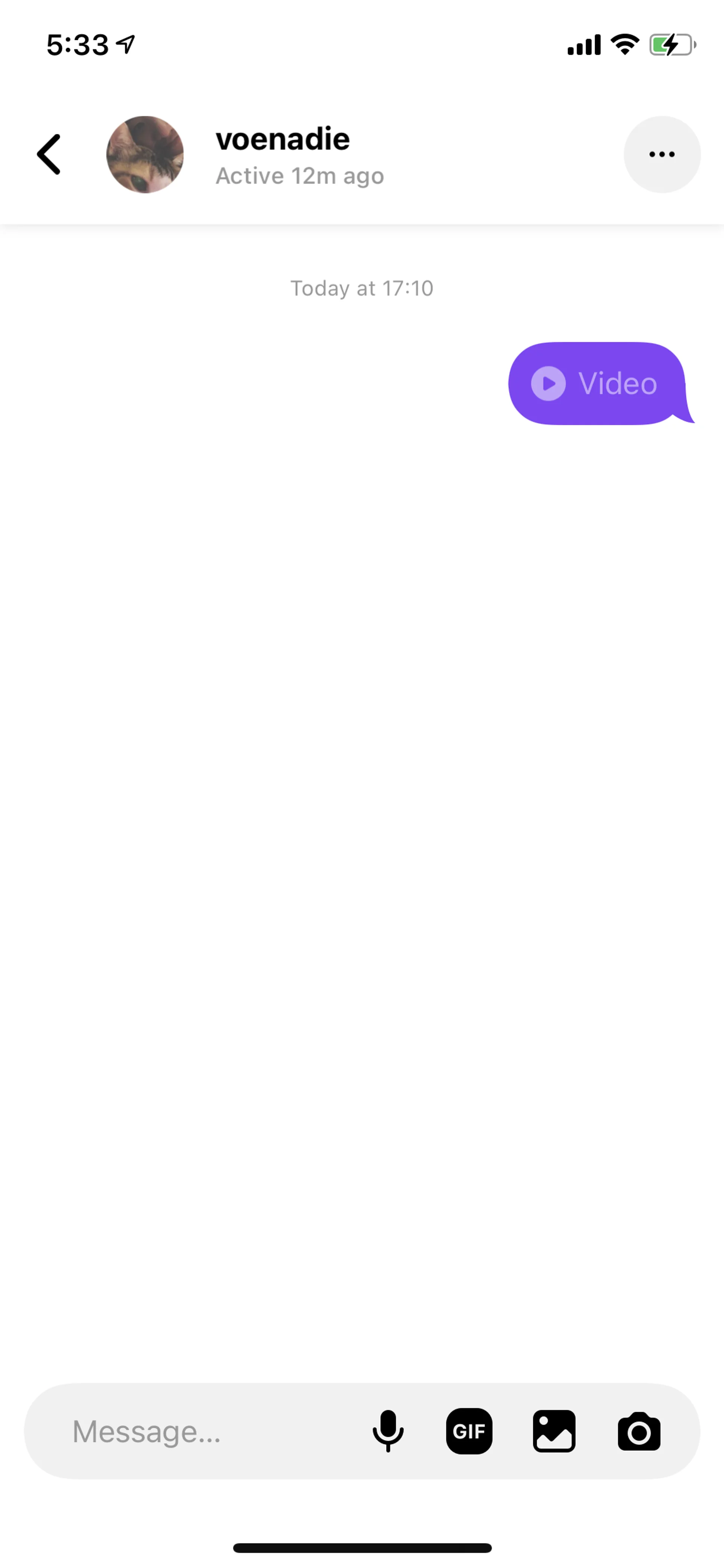Image resolution: width=724 pixels, height=1568 pixels.
Task: Record a voice message with microphone
Action: click(388, 1431)
